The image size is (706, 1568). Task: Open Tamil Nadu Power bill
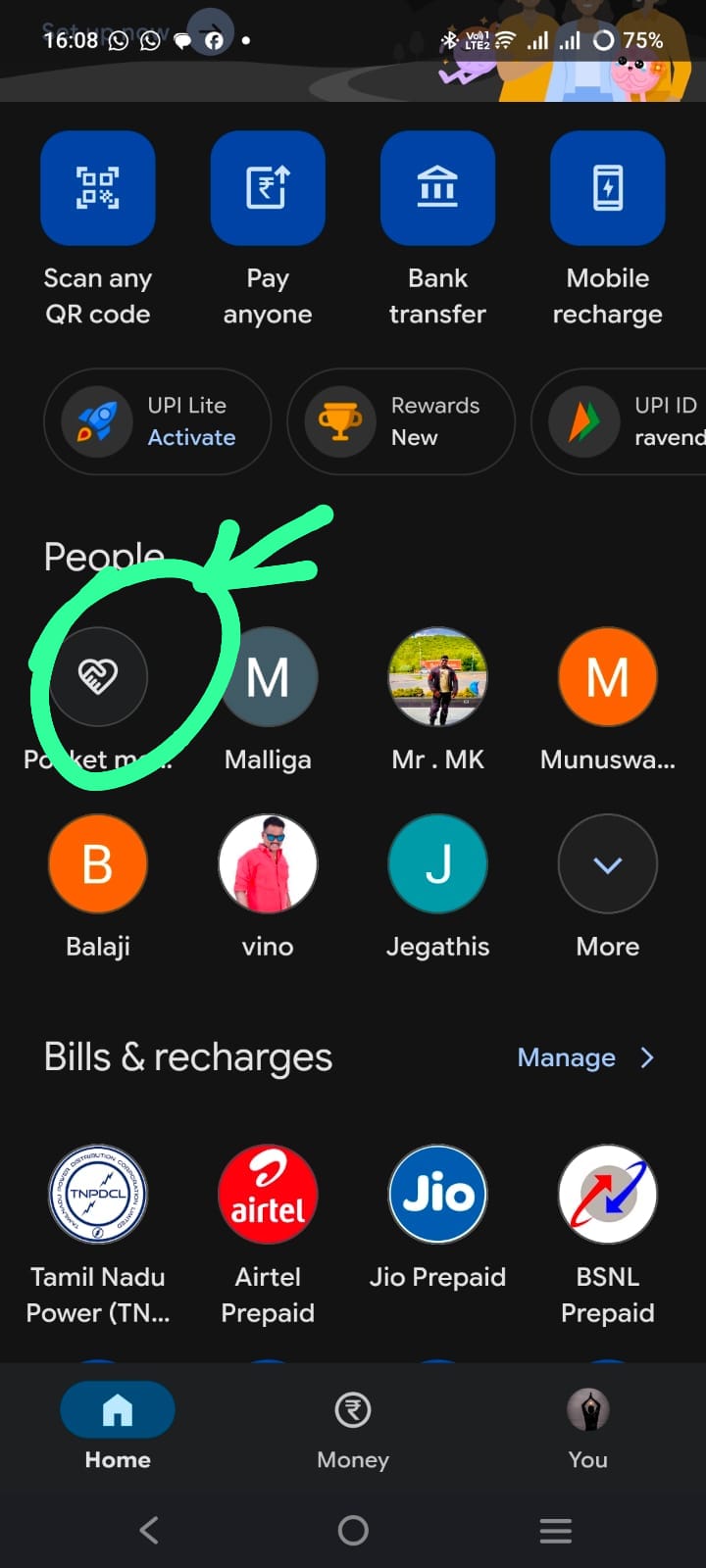coord(98,1195)
